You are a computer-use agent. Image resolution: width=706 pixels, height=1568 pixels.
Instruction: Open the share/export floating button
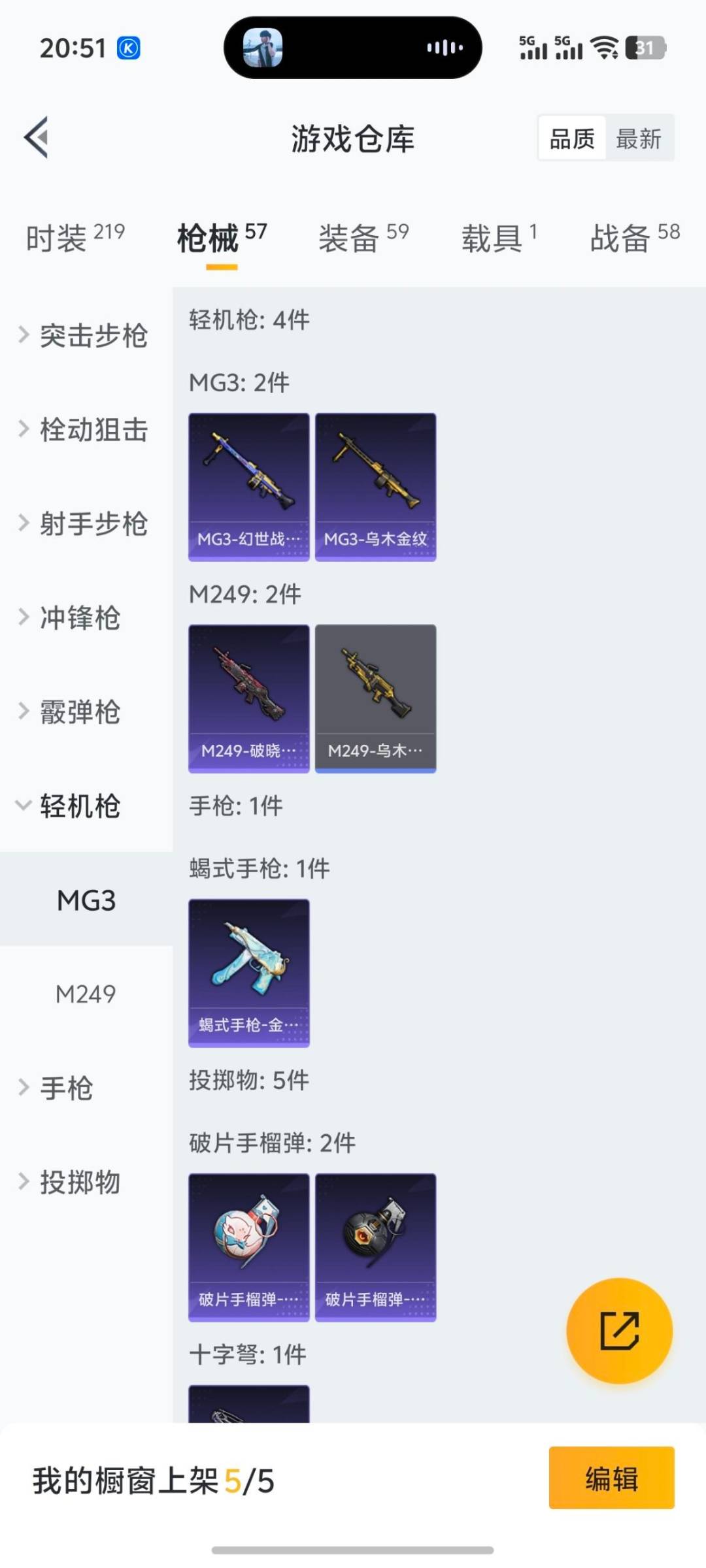(x=620, y=1331)
